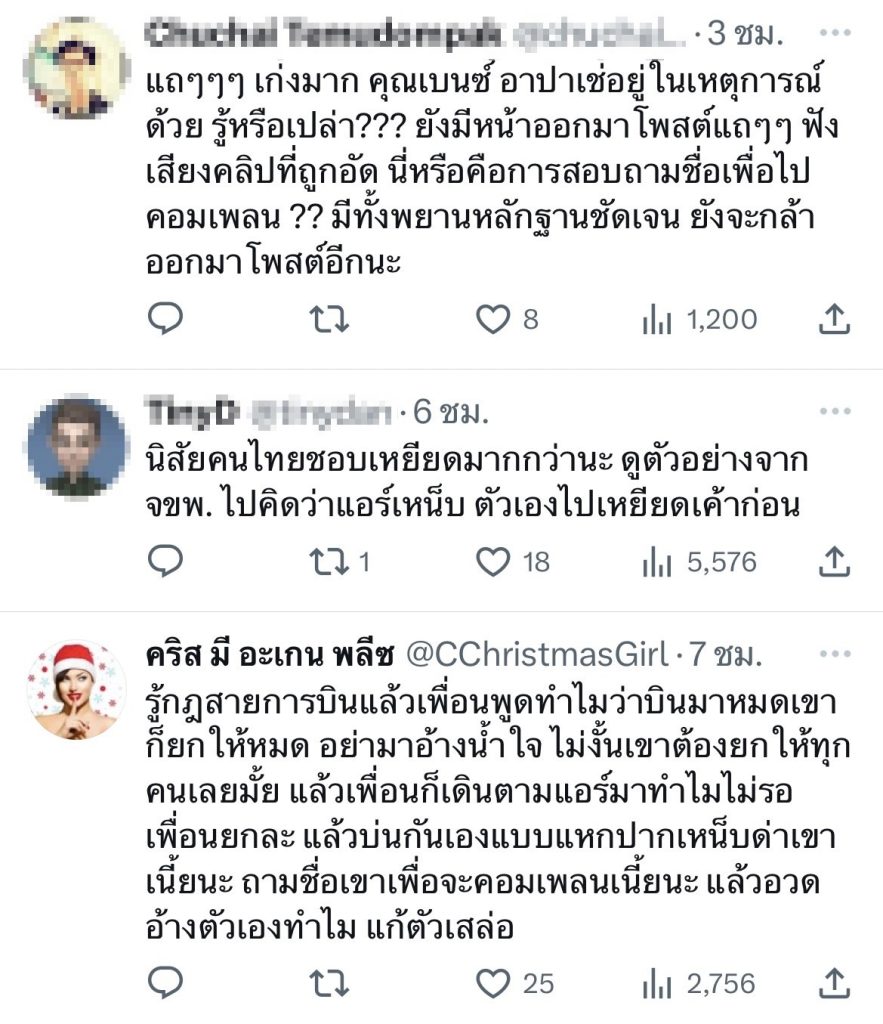Image resolution: width=883 pixels, height=1024 pixels.
Task: Like the tweet with 18 likes
Action: click(x=493, y=563)
